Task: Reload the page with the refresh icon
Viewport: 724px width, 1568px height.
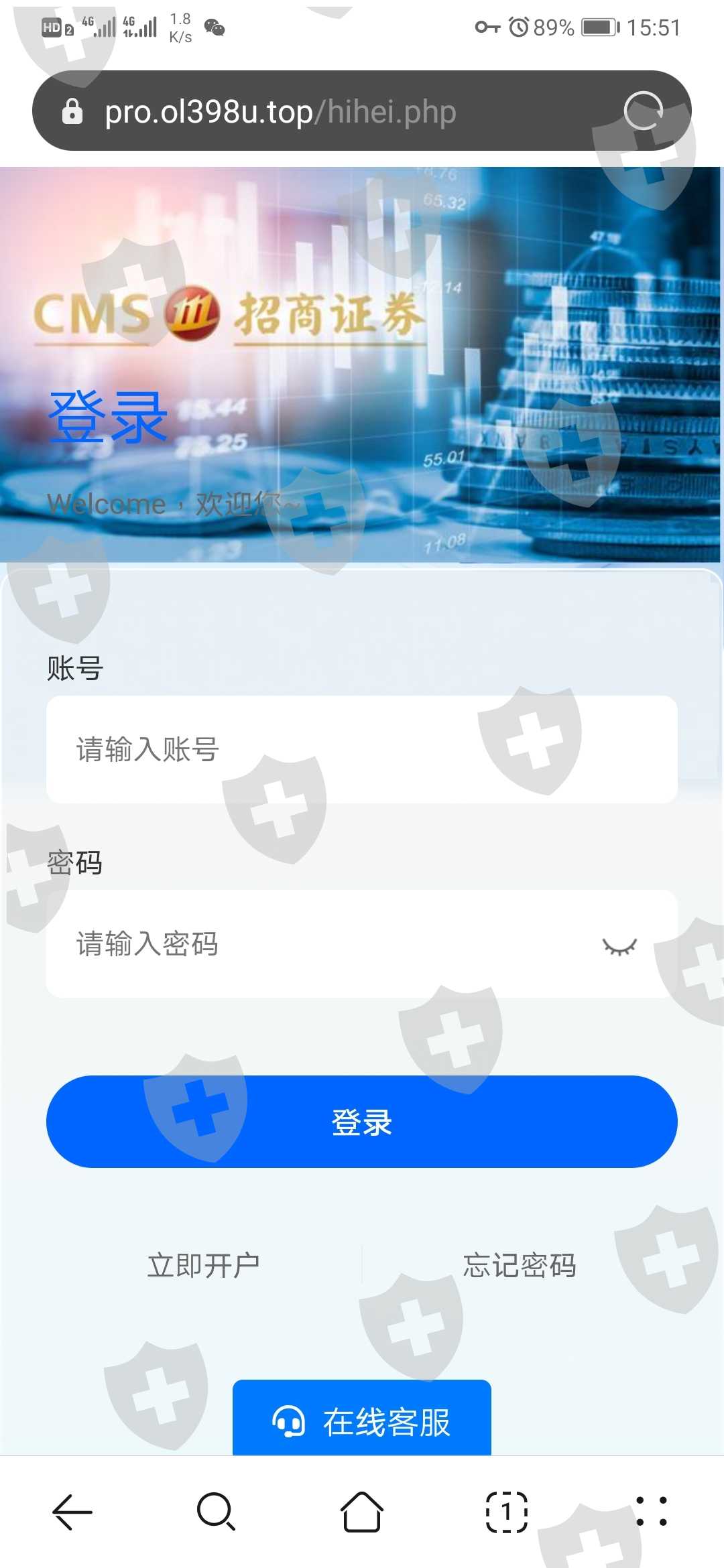Action: pyautogui.click(x=644, y=111)
